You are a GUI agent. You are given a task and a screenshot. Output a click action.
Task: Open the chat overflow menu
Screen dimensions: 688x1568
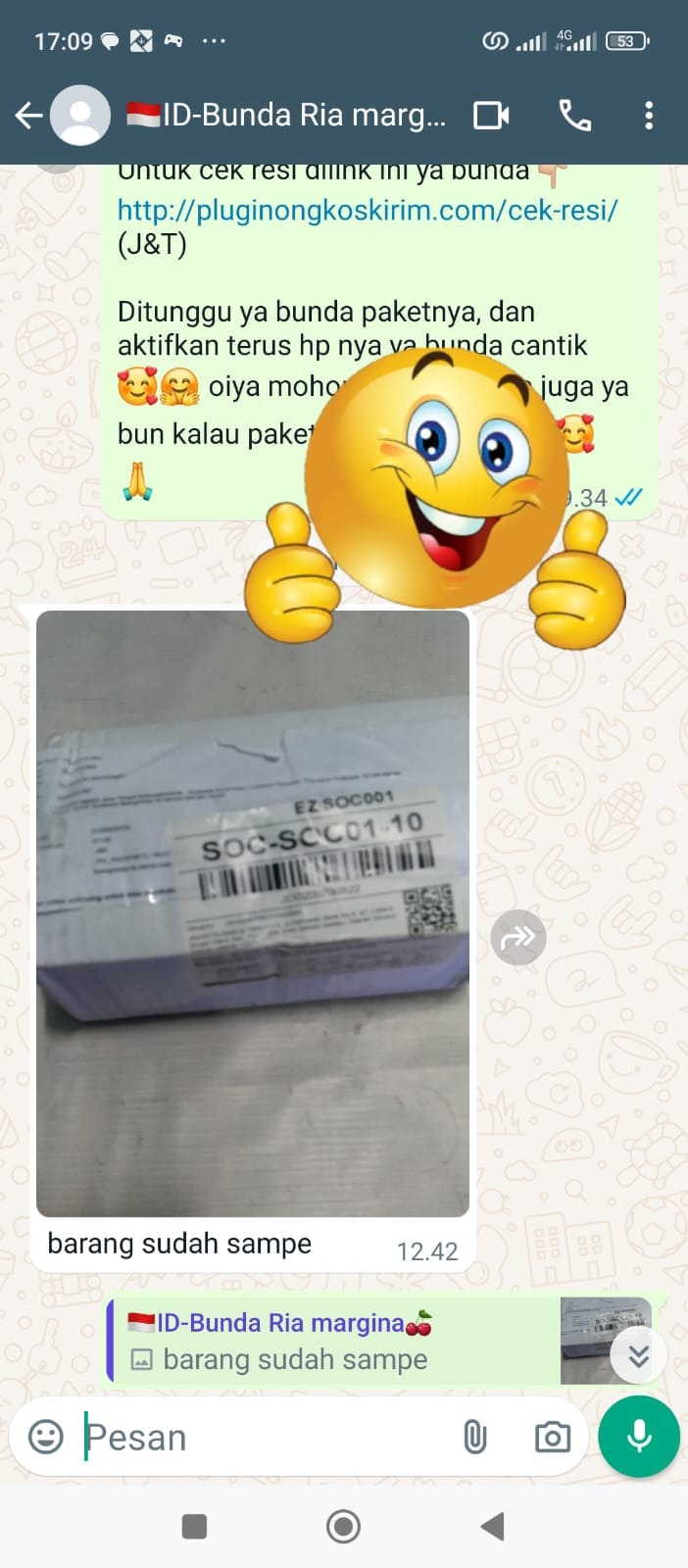(648, 116)
